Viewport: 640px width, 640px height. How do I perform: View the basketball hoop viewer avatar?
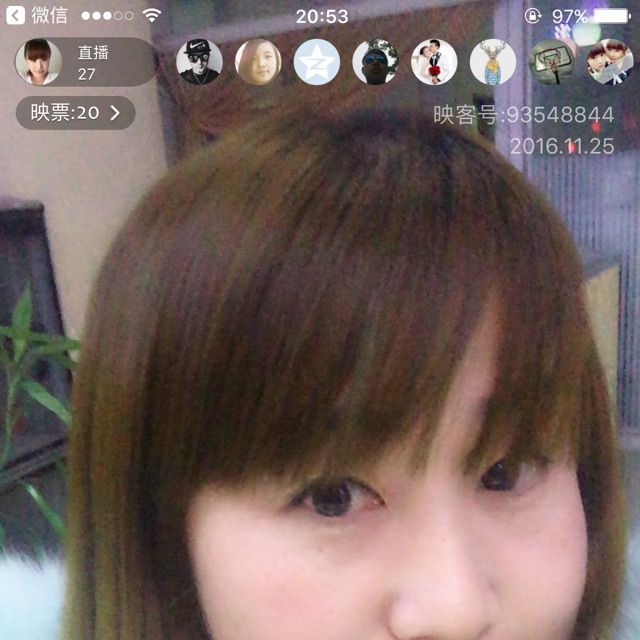point(551,62)
